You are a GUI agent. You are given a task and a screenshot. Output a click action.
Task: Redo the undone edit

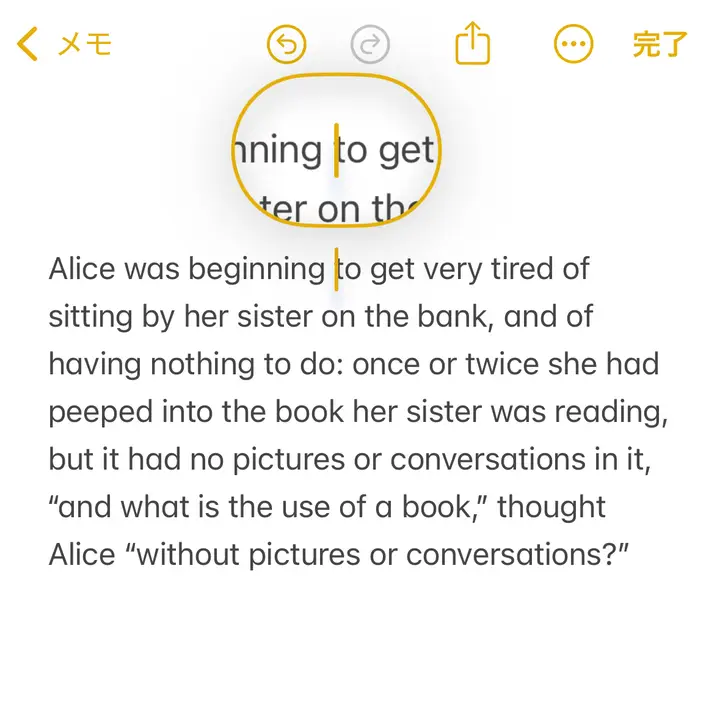tap(371, 44)
